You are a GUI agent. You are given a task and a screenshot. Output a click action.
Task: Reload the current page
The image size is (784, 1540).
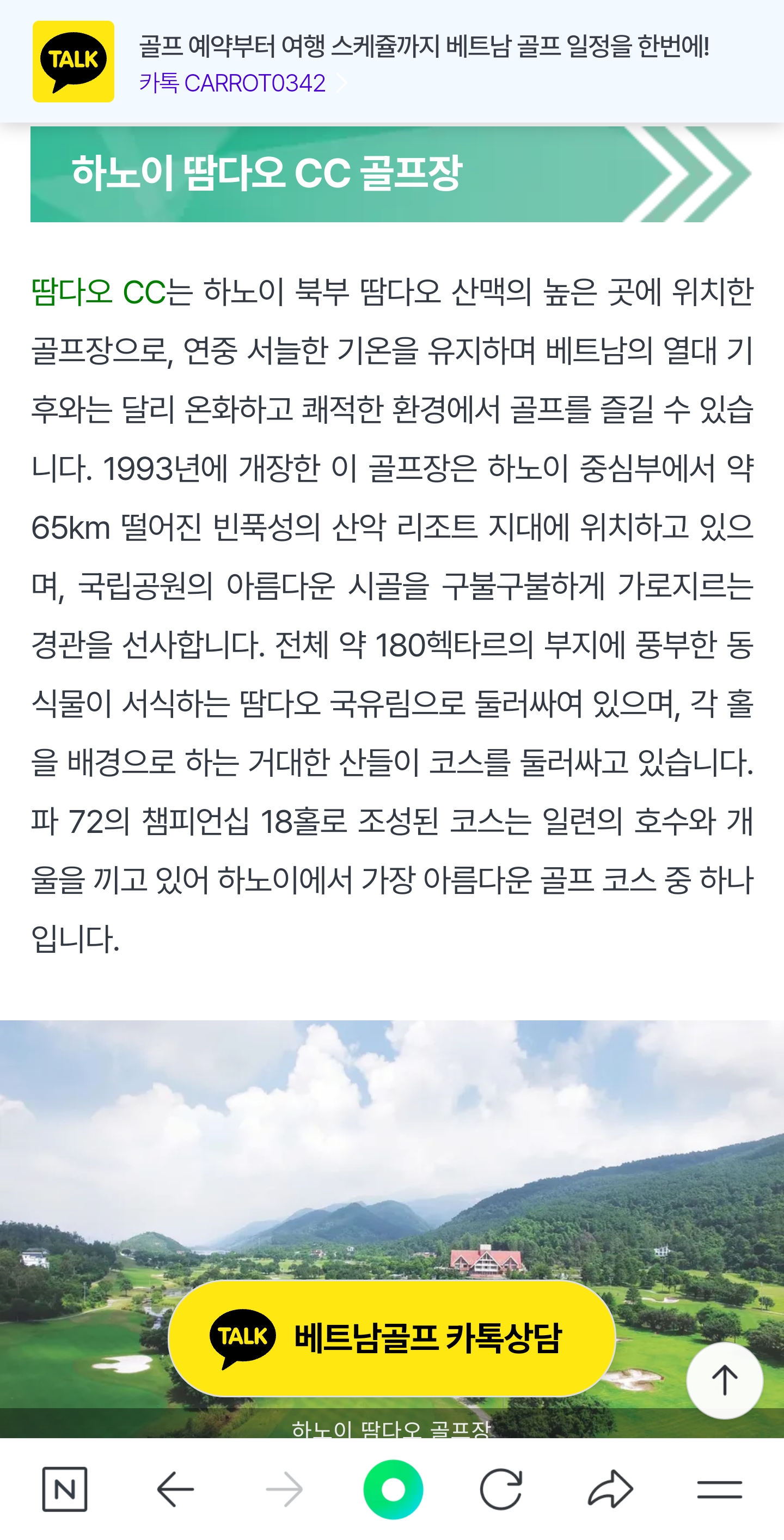click(501, 1489)
